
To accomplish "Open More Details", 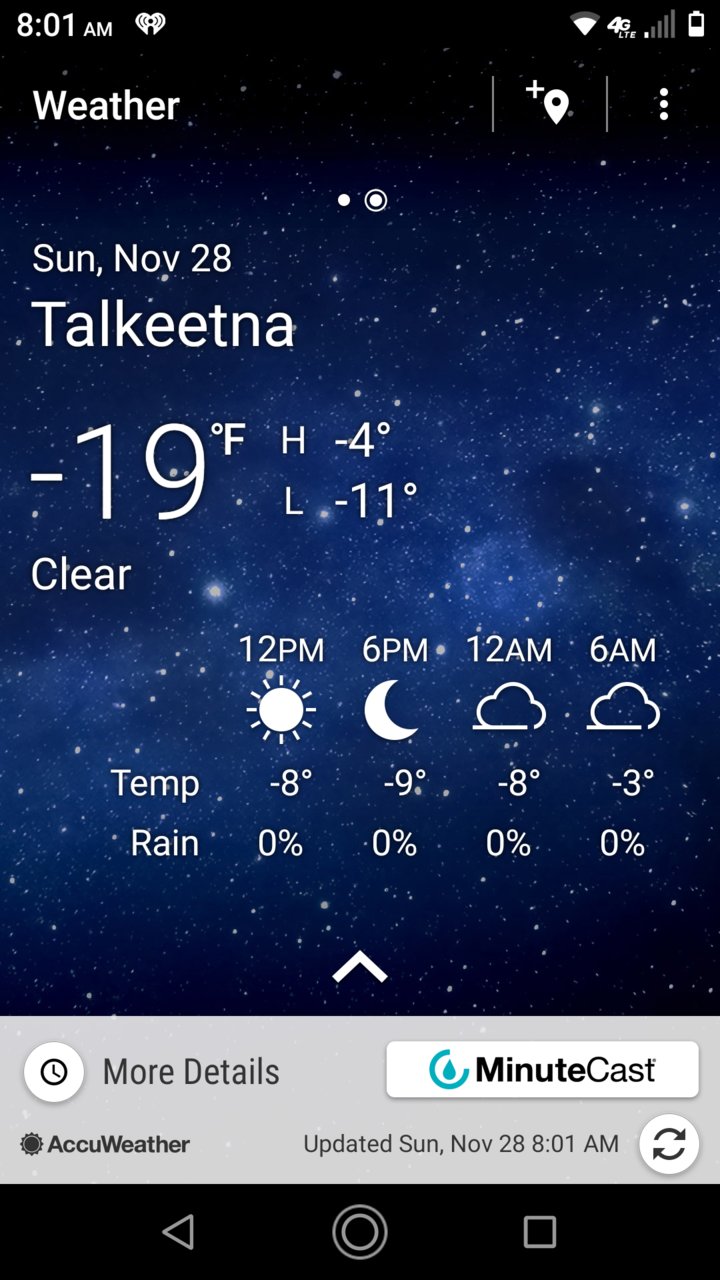I will [153, 1072].
